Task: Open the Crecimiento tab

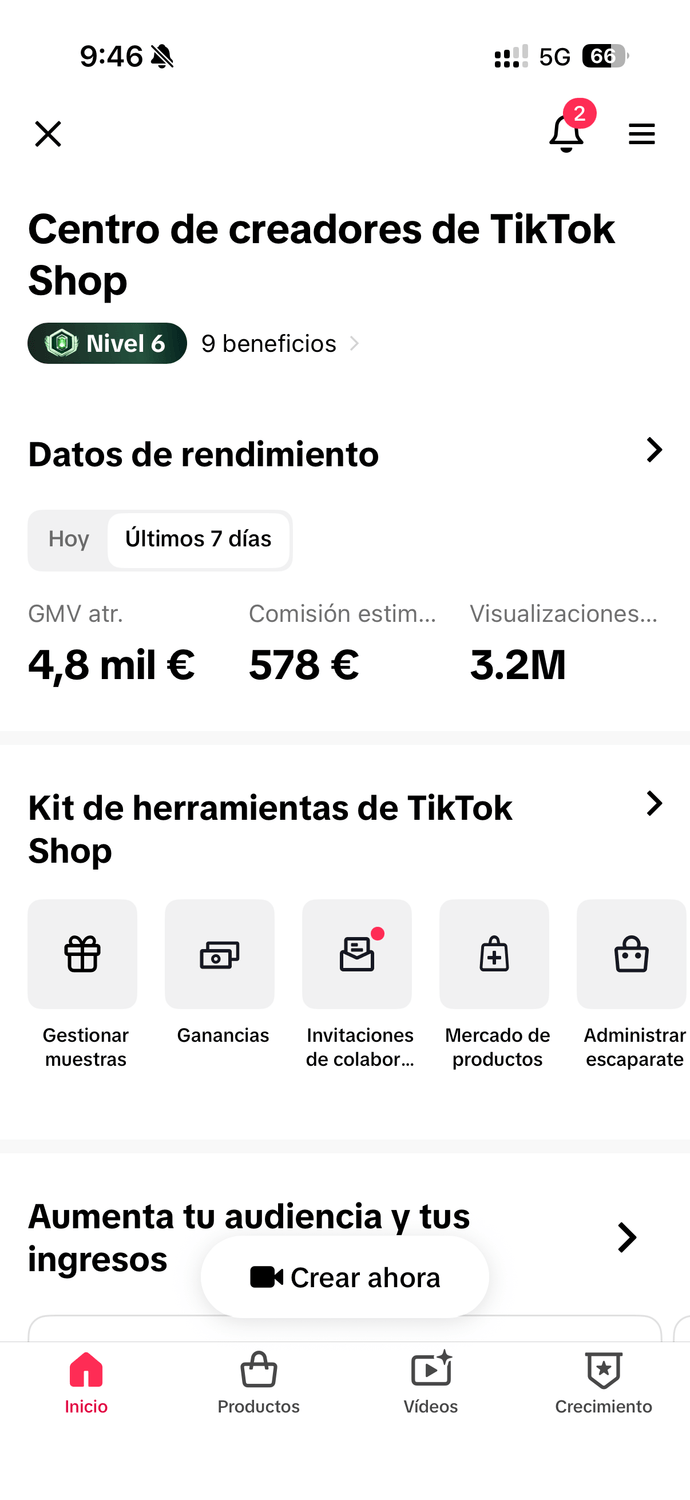Action: 603,1383
